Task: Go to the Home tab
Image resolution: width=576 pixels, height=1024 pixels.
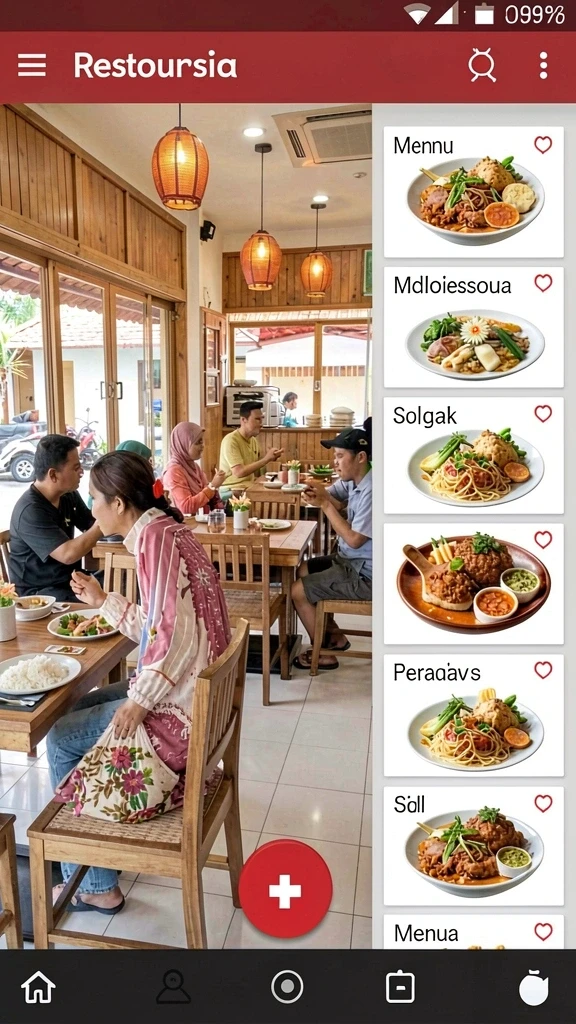Action: pos(39,986)
